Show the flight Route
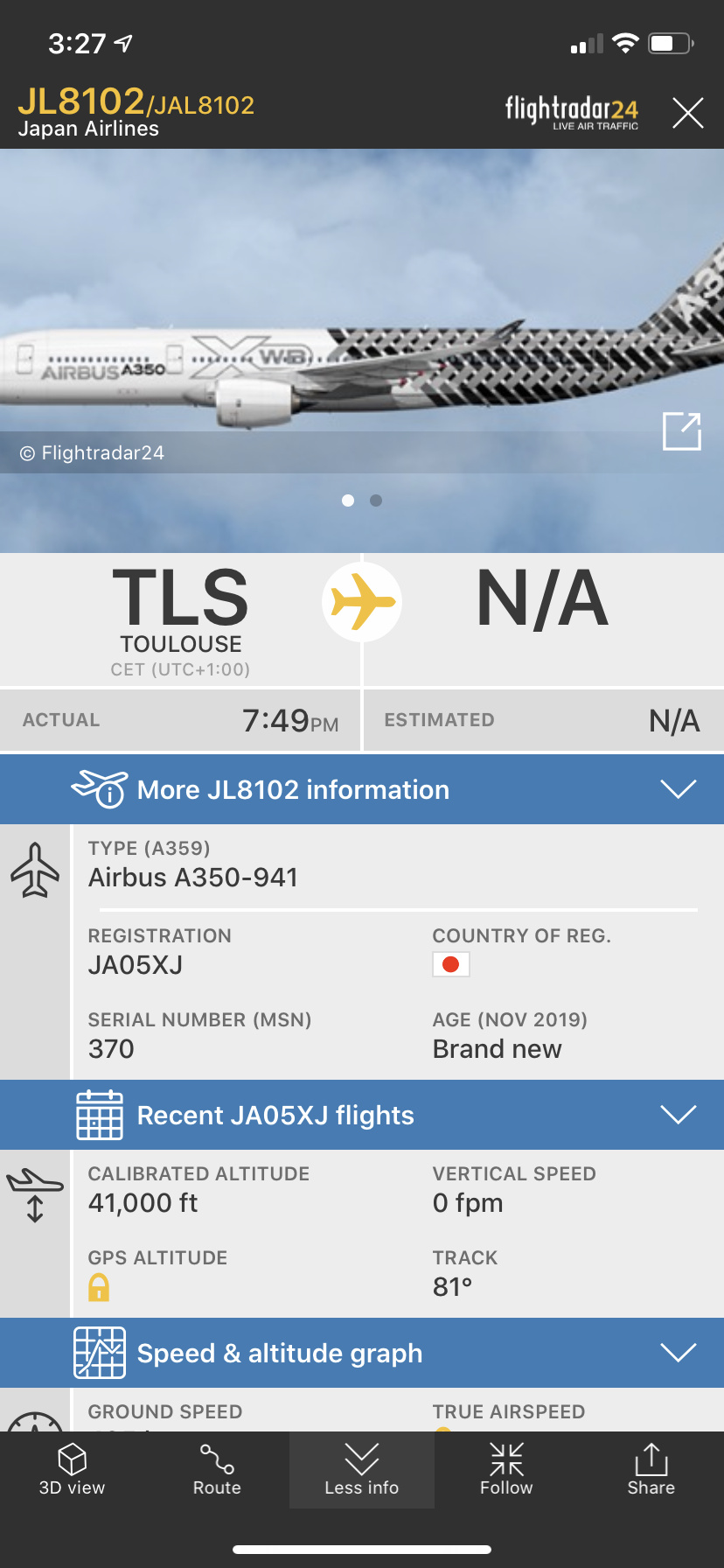 pyautogui.click(x=217, y=1470)
